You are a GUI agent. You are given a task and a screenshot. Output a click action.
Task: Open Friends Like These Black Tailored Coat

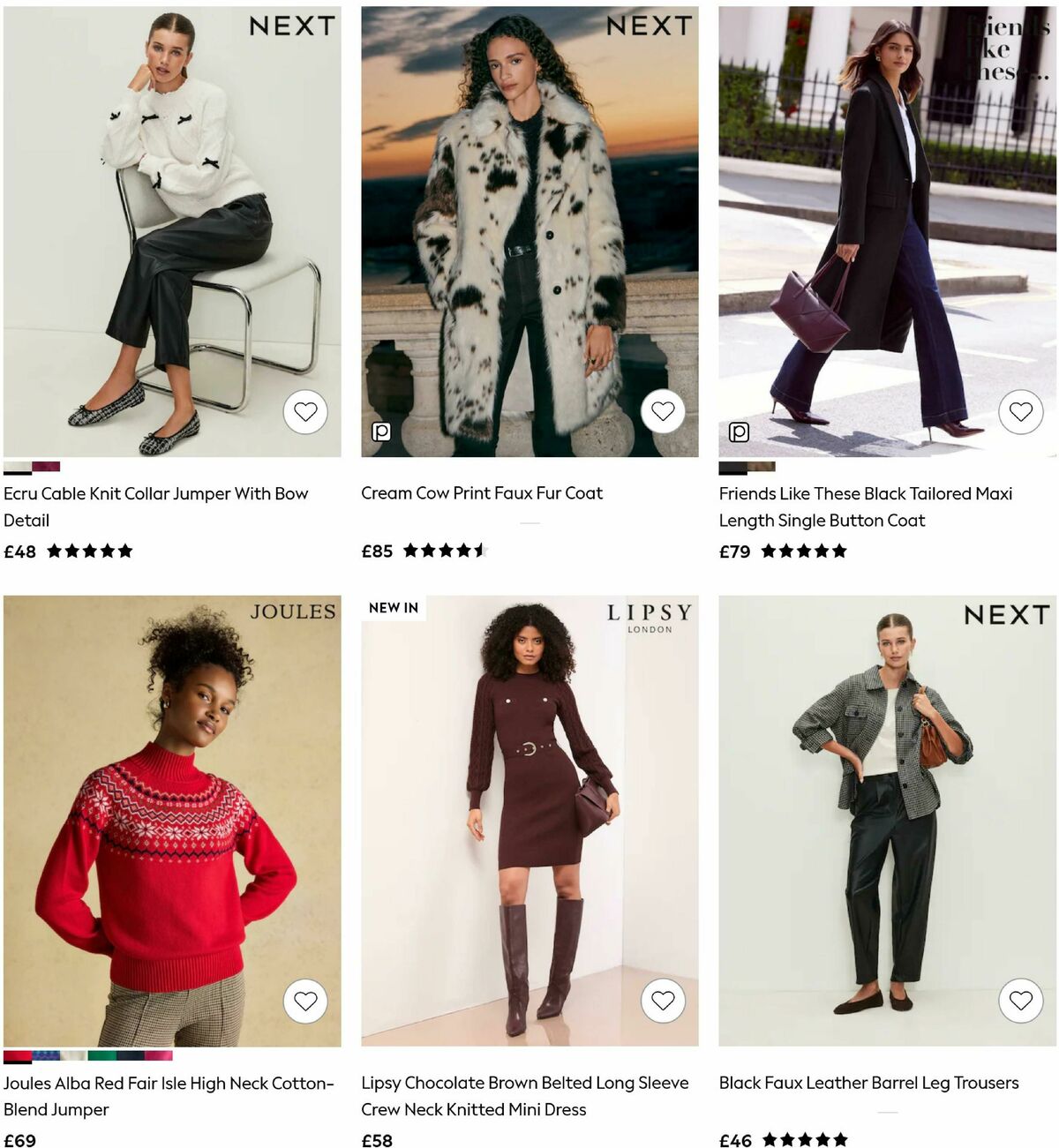(887, 231)
